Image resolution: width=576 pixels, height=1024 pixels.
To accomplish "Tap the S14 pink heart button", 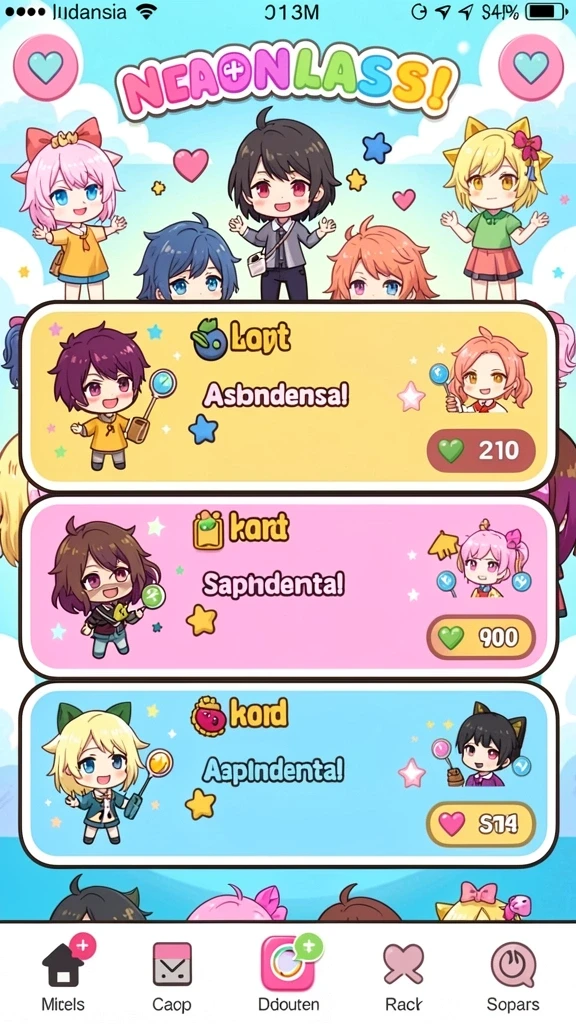I will (481, 824).
